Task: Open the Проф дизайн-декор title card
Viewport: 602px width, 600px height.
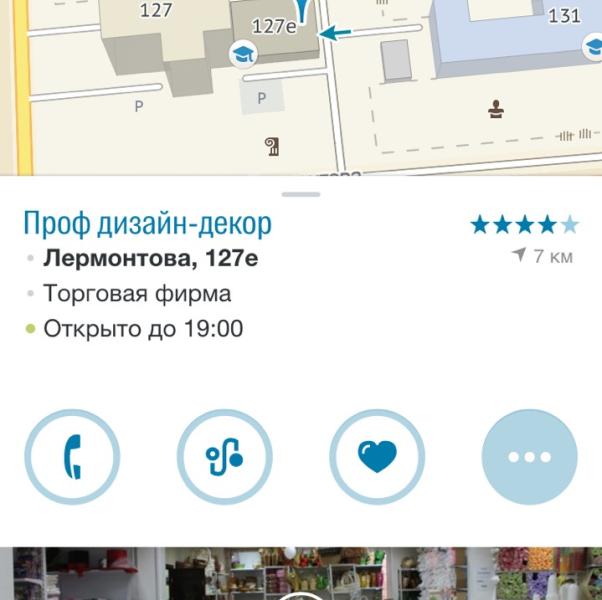Action: pyautogui.click(x=148, y=224)
